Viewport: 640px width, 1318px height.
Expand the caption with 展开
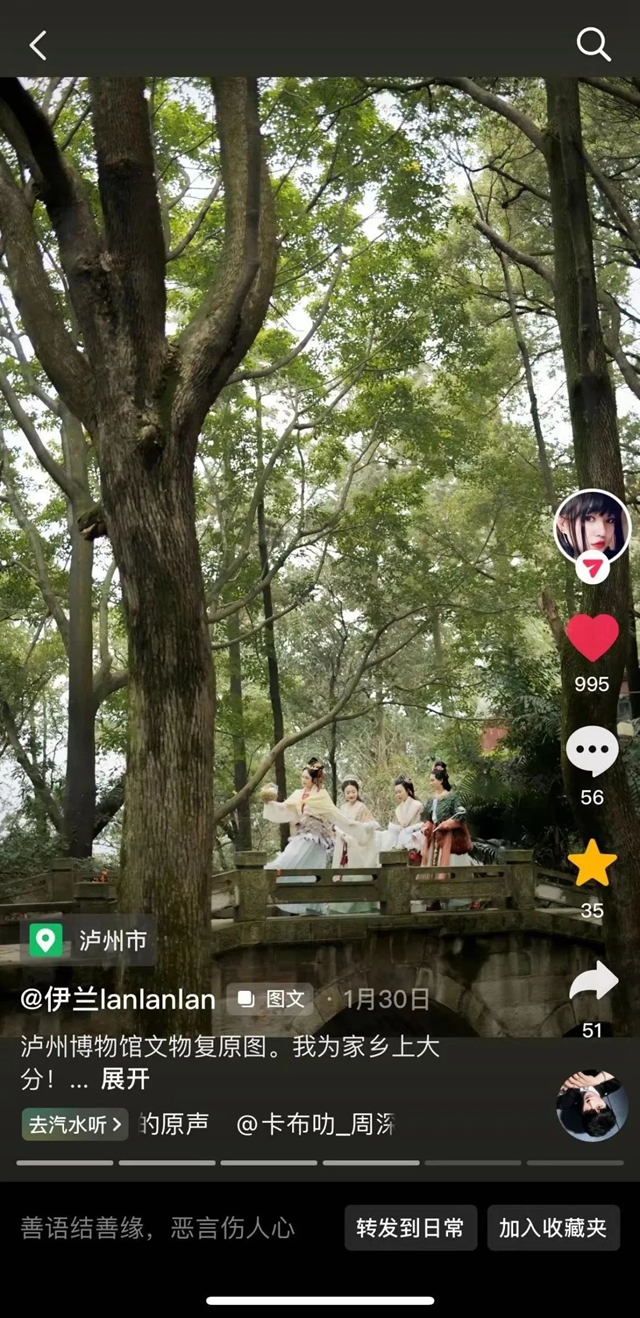125,1079
